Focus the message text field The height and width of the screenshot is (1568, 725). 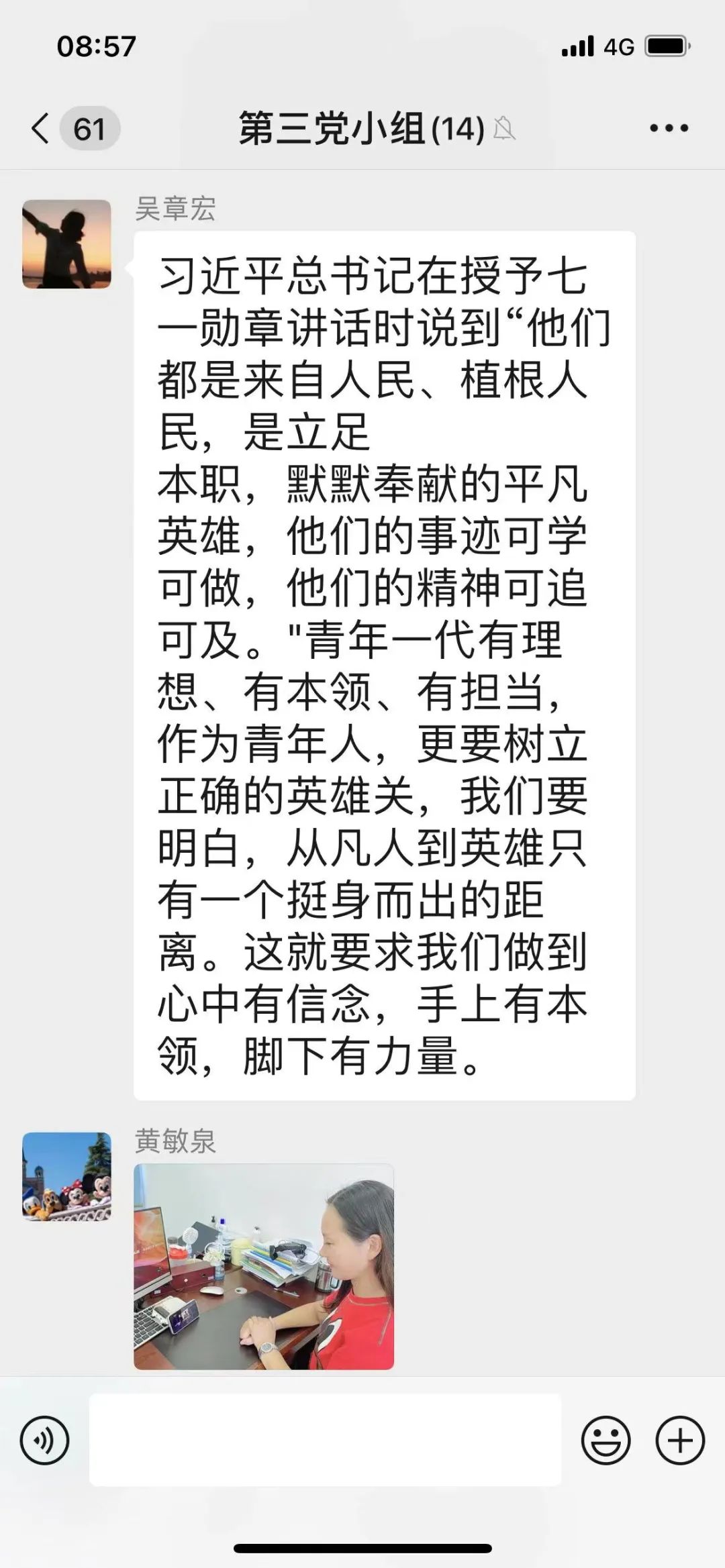tap(325, 1440)
